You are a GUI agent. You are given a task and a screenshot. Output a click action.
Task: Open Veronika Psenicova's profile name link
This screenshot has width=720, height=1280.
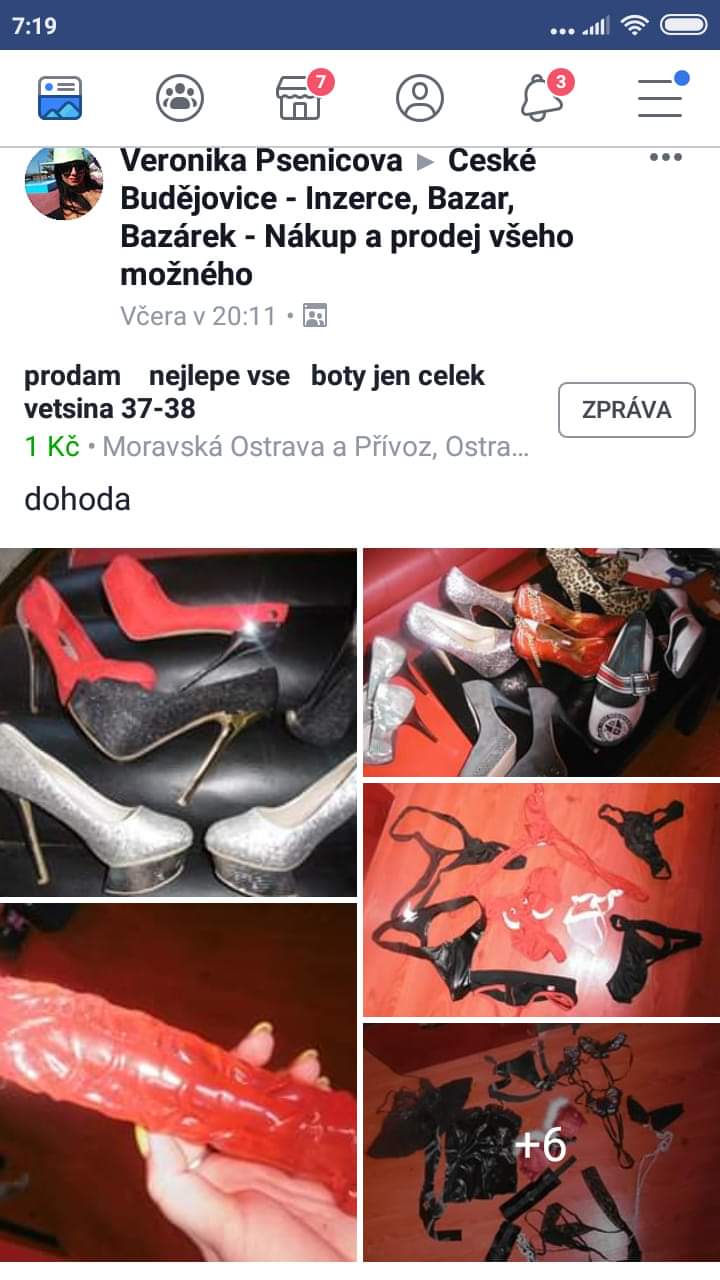[x=261, y=161]
